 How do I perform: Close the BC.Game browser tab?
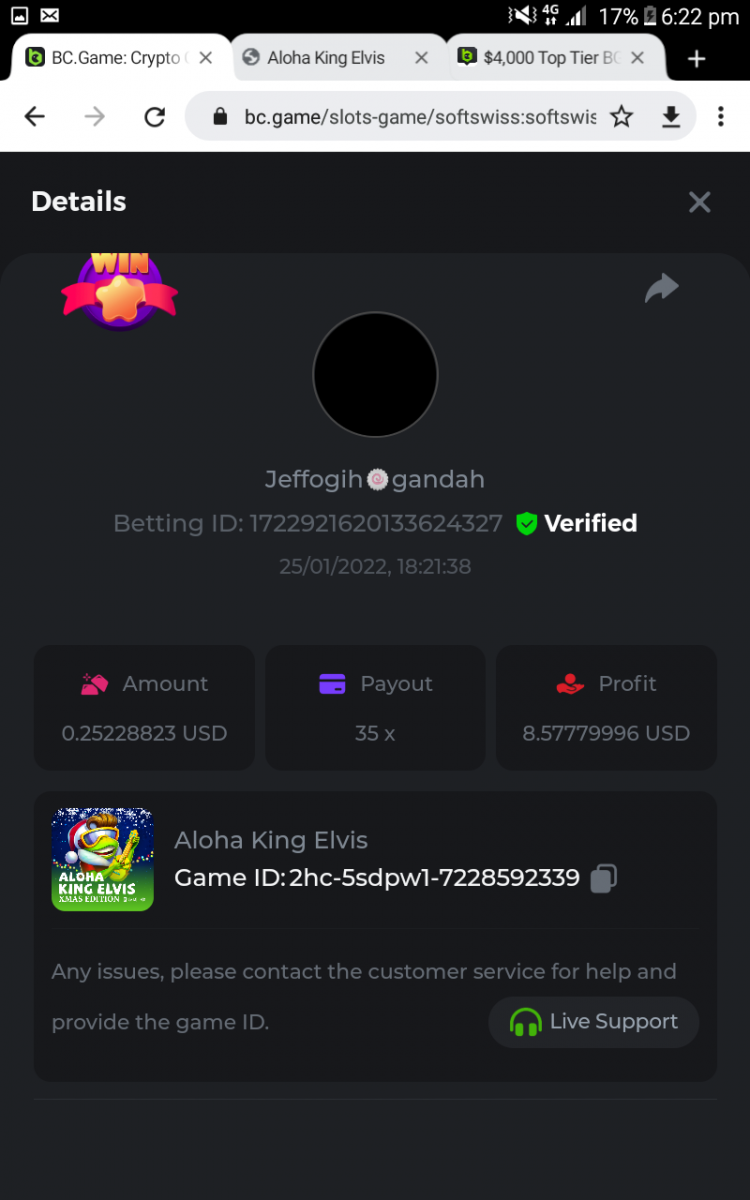205,58
